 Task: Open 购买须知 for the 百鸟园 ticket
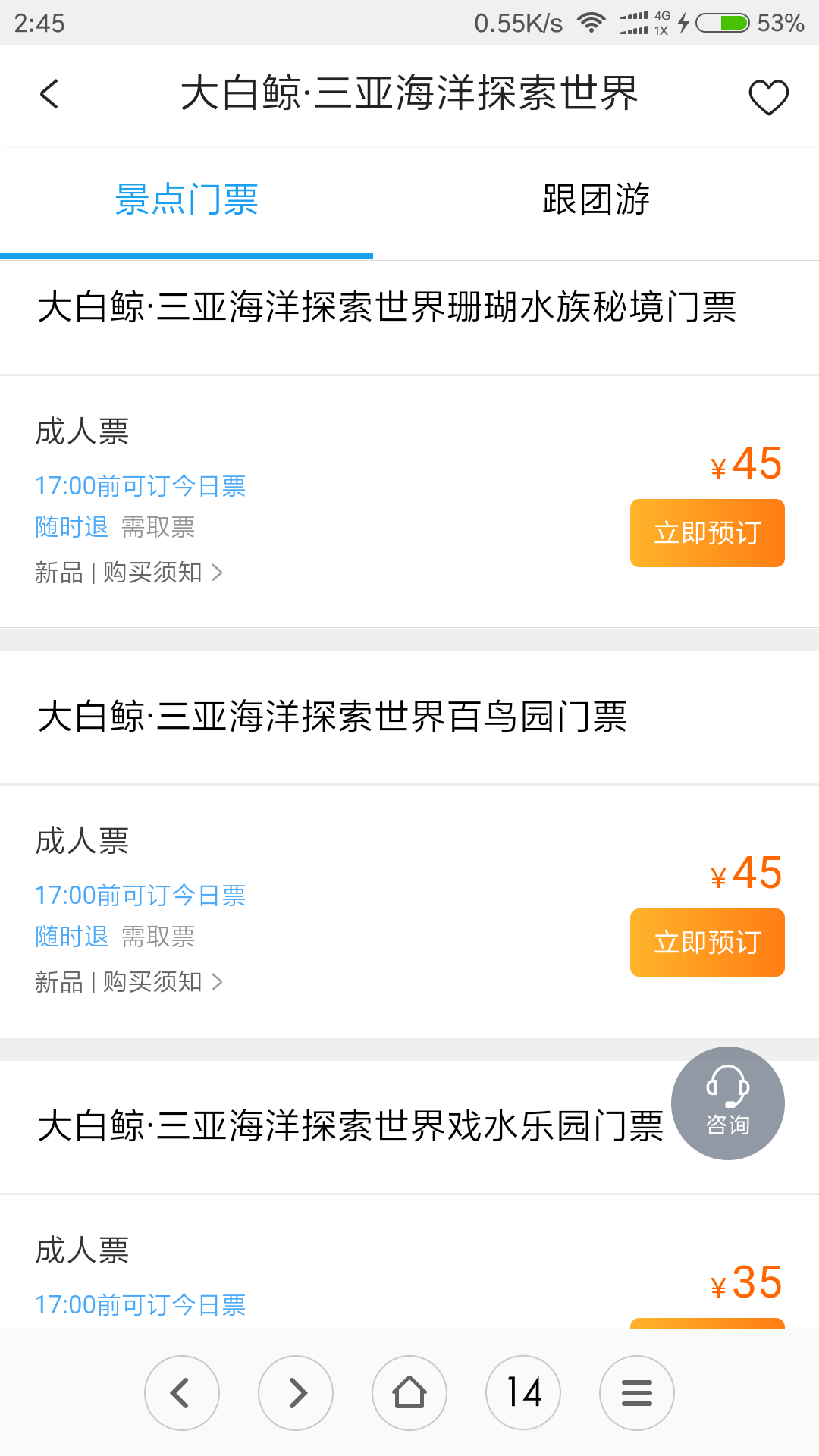pos(162,982)
